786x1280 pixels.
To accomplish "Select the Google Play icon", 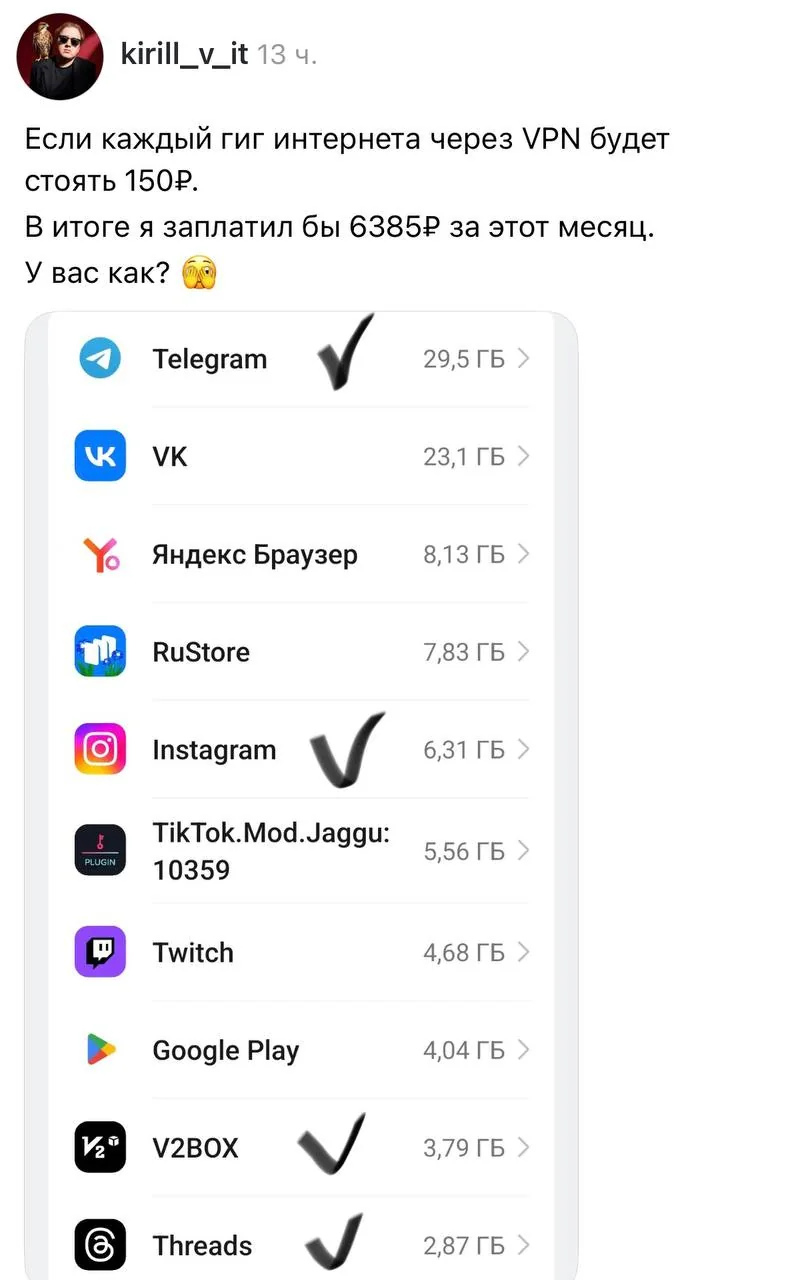I will coord(100,1050).
